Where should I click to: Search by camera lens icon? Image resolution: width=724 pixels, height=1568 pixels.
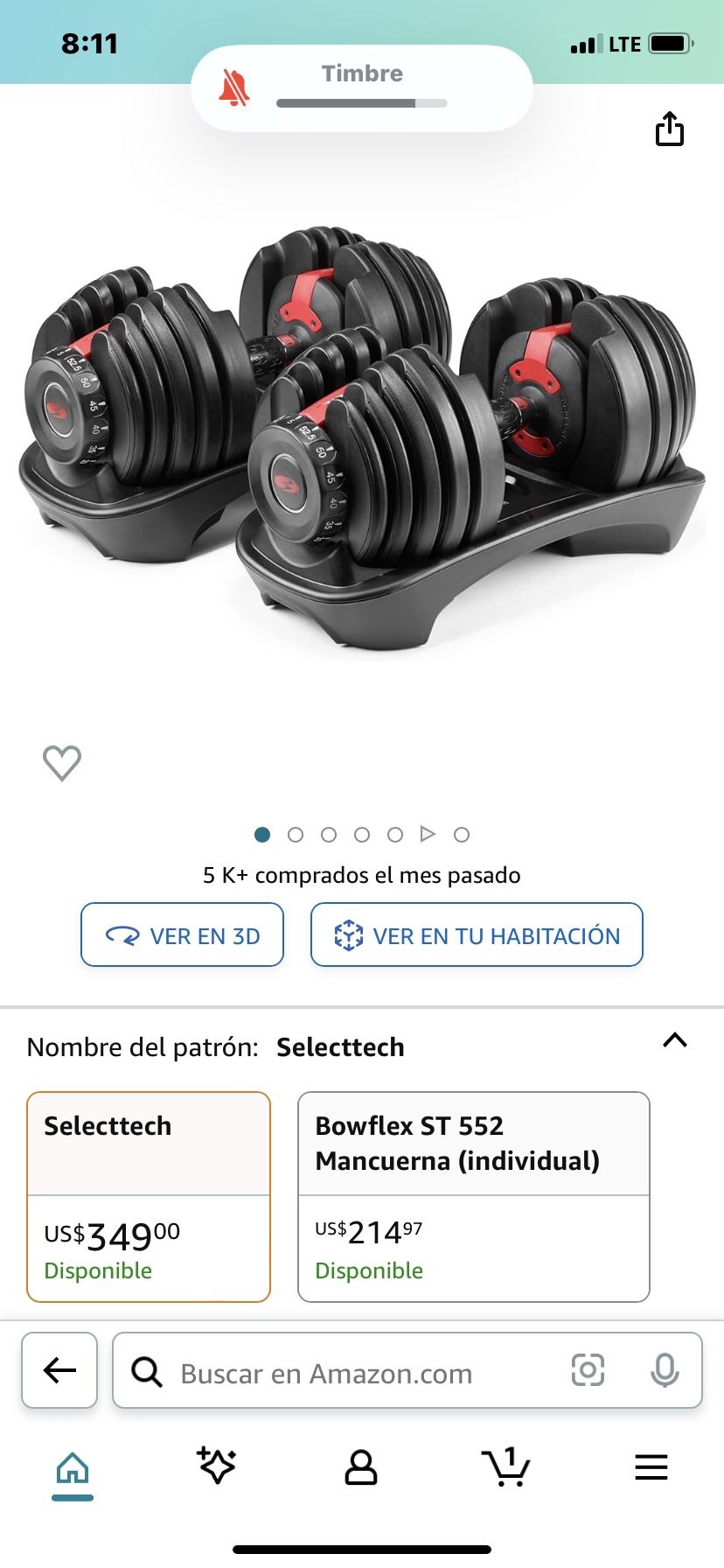point(588,1370)
